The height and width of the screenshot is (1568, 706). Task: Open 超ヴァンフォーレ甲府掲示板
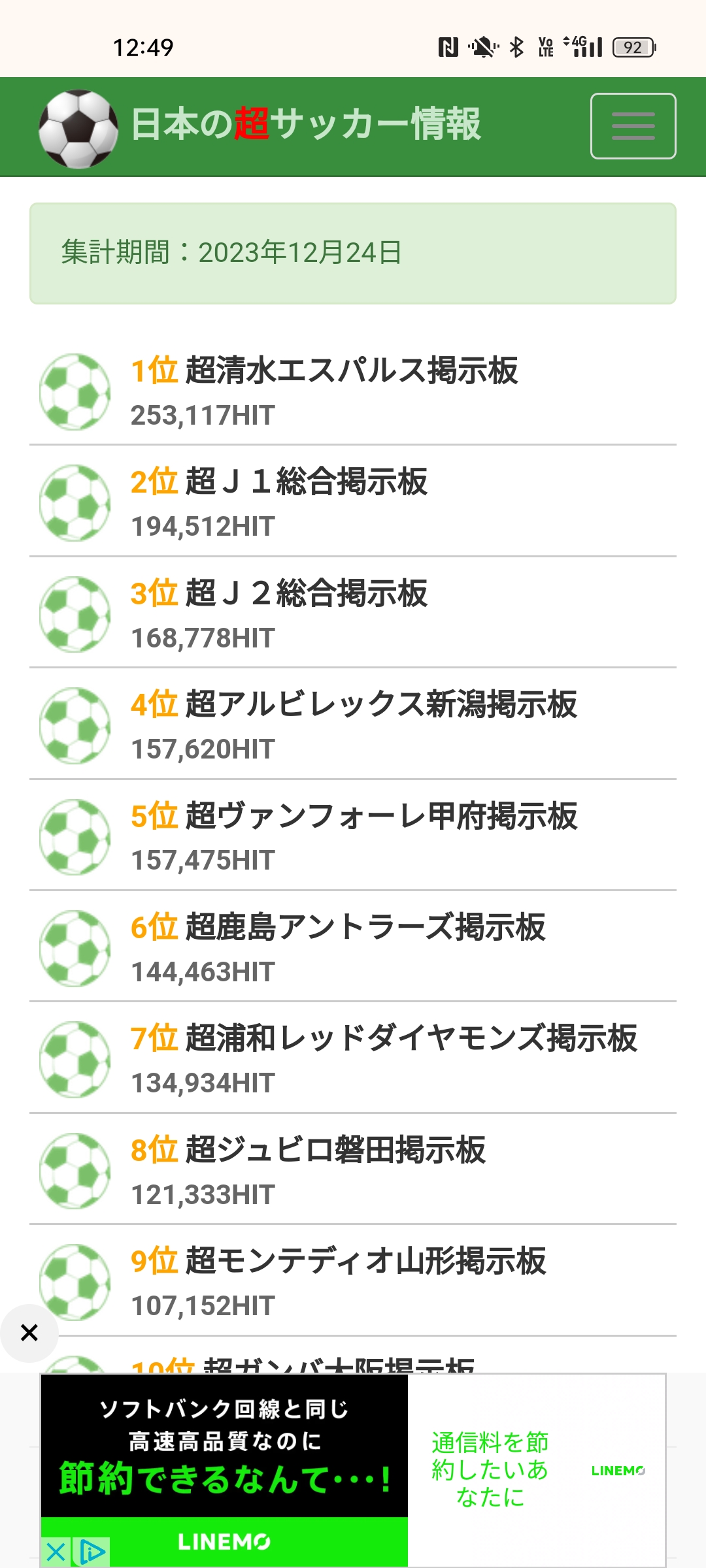point(353,836)
